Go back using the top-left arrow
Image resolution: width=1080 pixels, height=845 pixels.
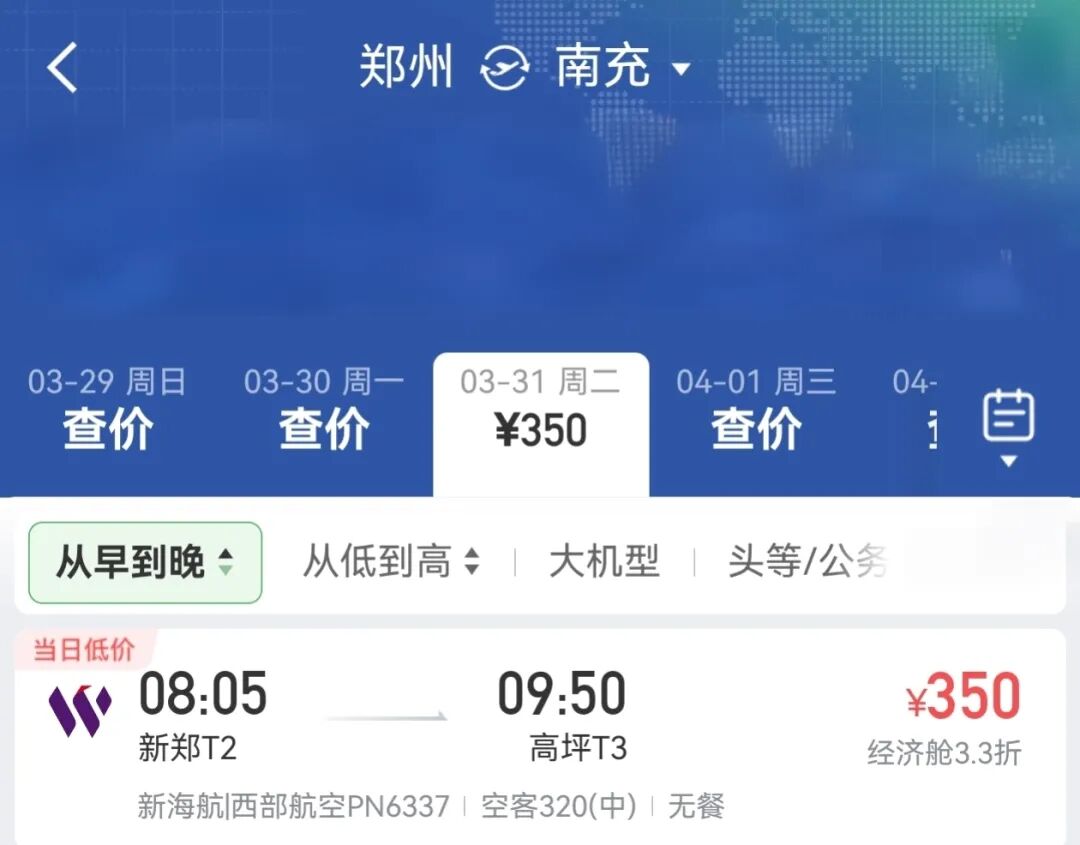[62, 69]
